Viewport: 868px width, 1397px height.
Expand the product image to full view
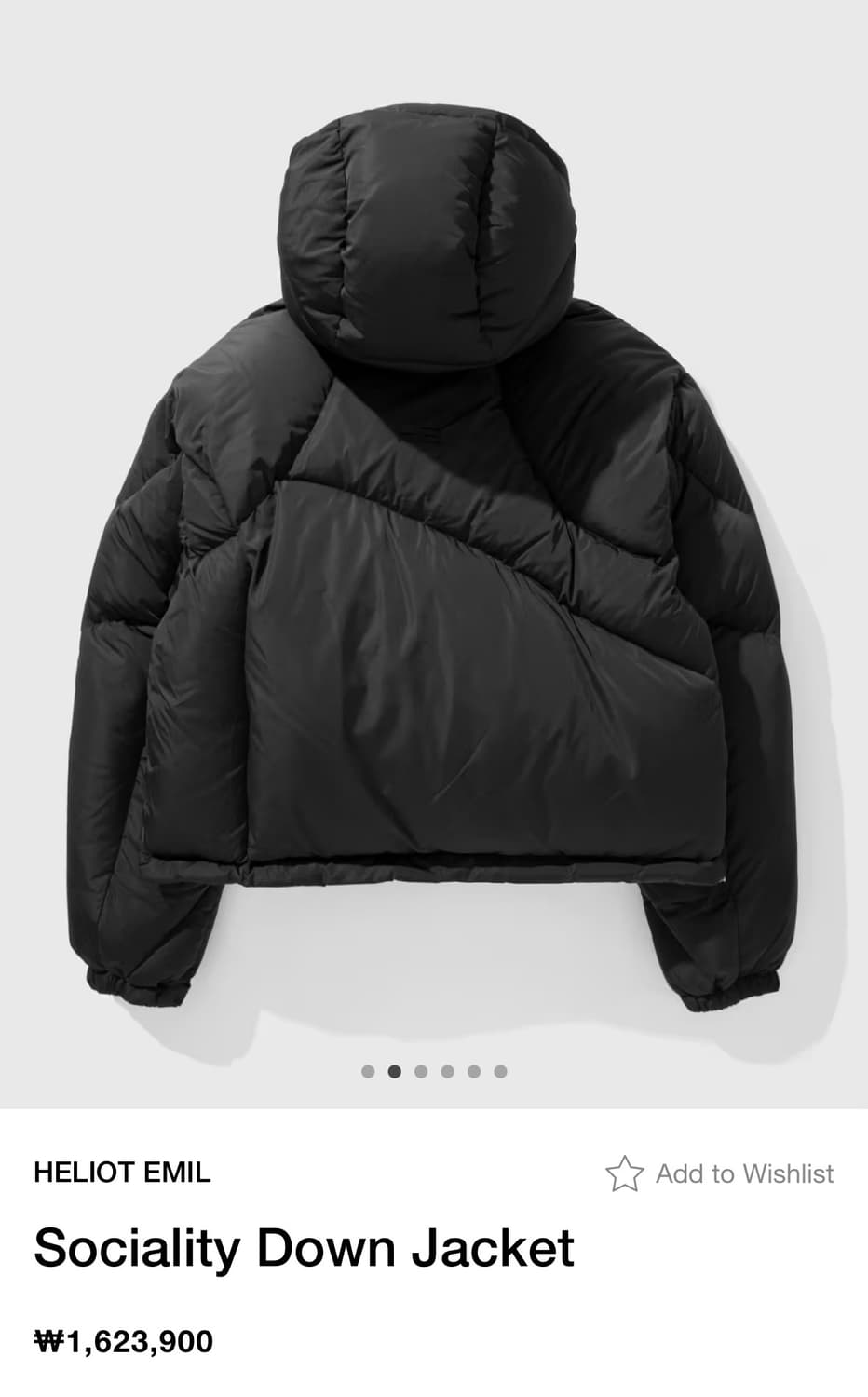coord(434,559)
